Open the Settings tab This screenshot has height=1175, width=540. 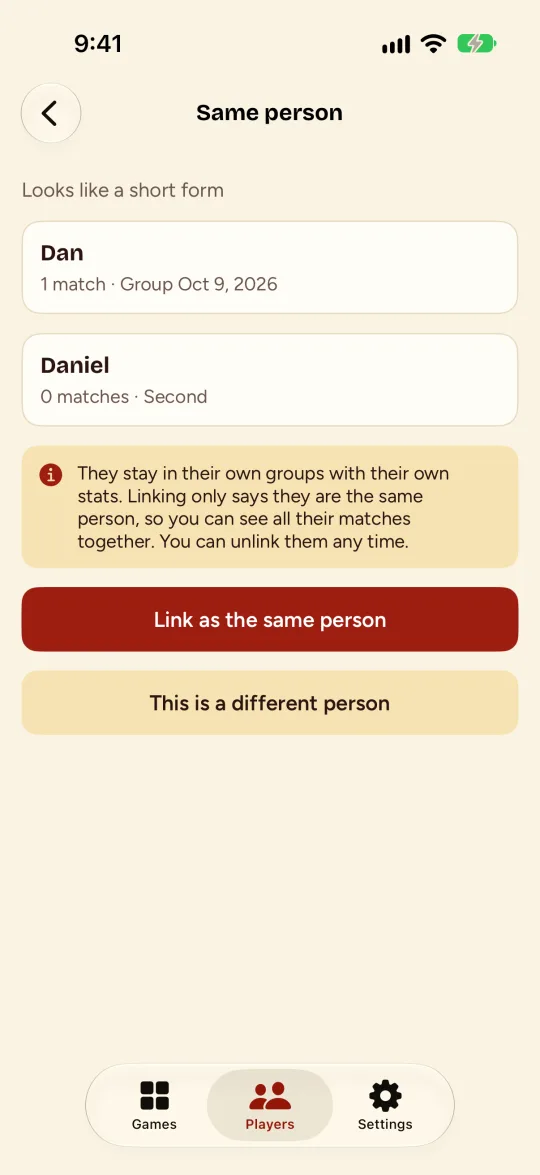tap(385, 1105)
